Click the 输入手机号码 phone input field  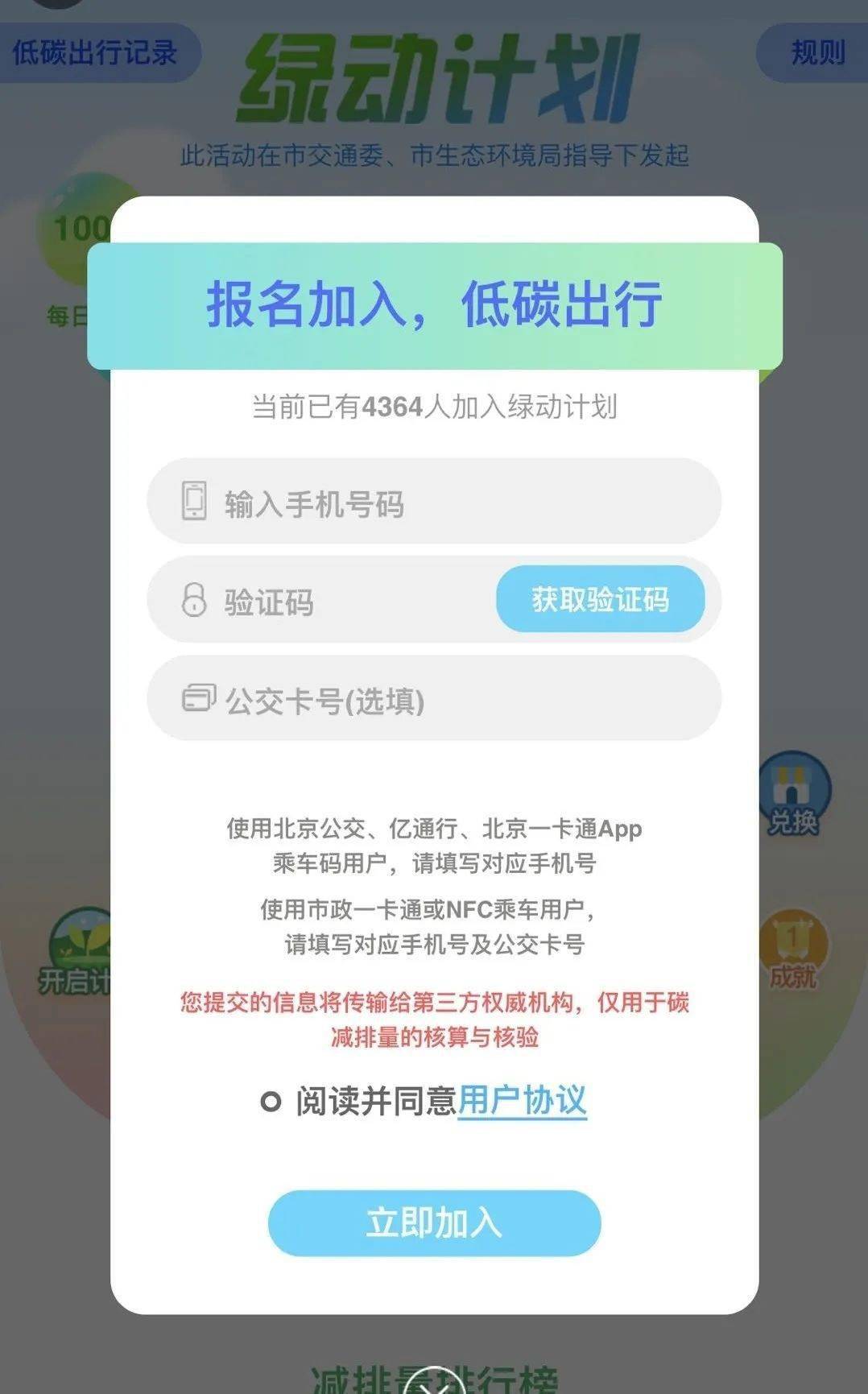(x=435, y=499)
